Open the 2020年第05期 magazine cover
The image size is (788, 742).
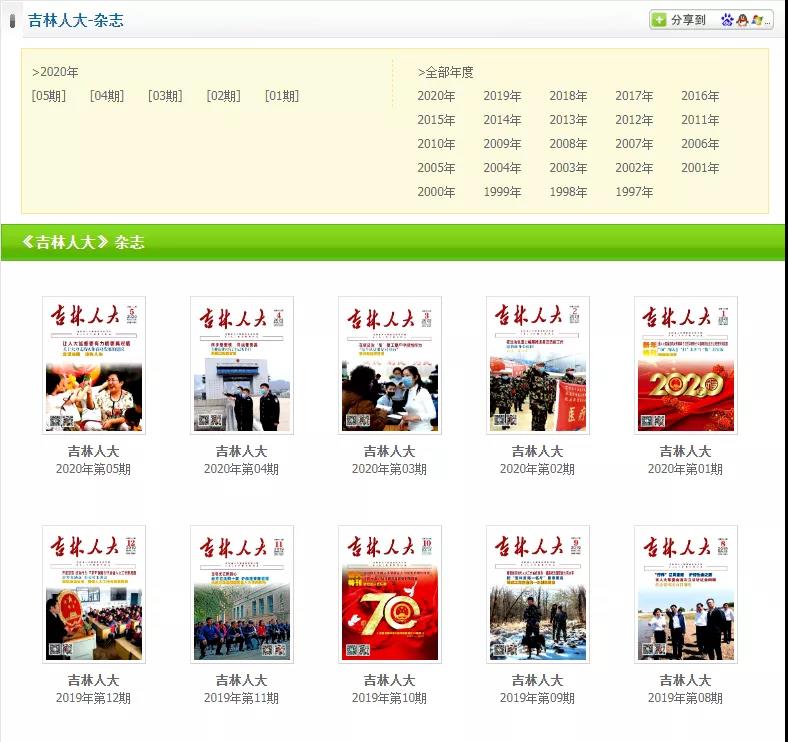(94, 365)
